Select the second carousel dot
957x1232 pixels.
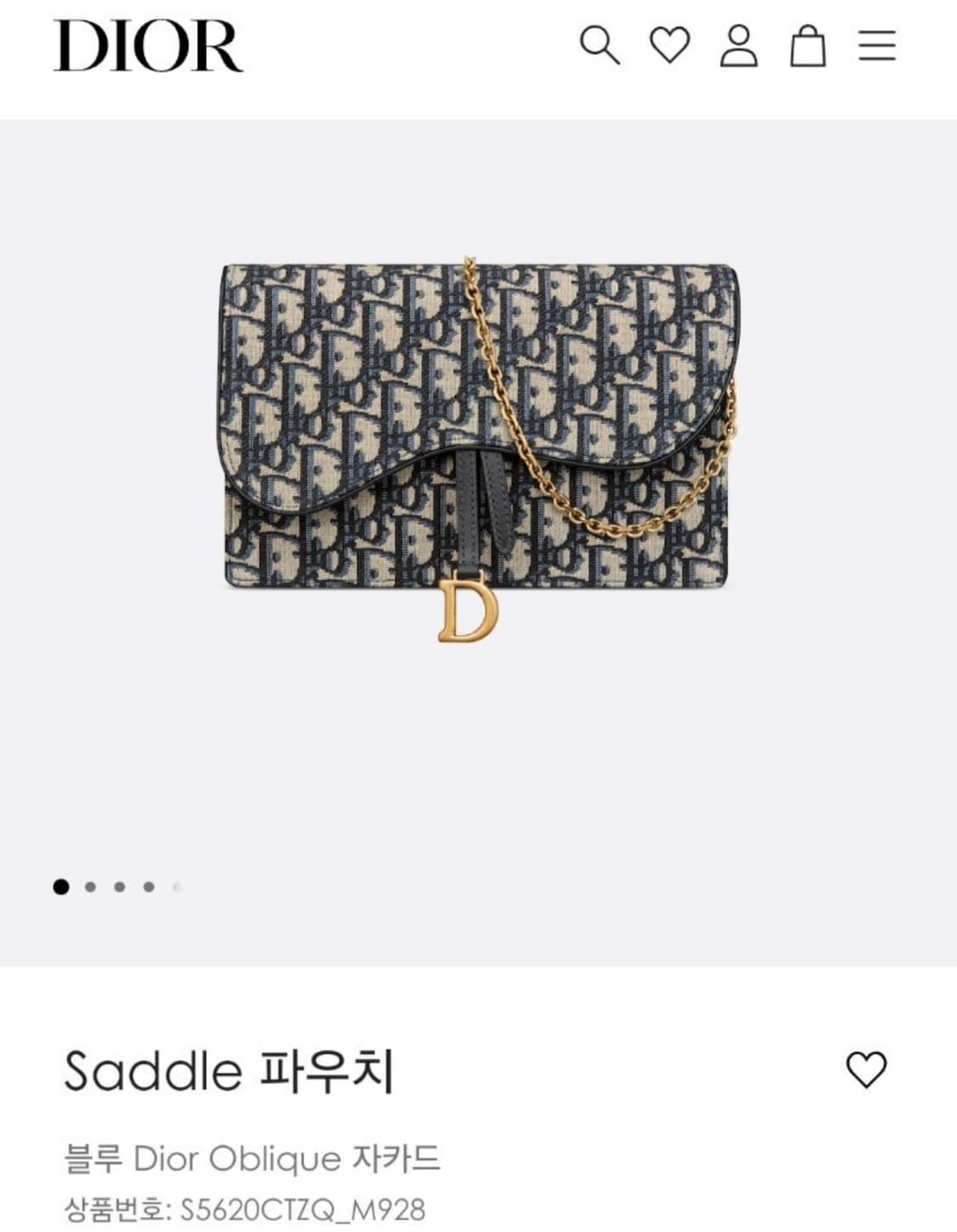(x=89, y=885)
